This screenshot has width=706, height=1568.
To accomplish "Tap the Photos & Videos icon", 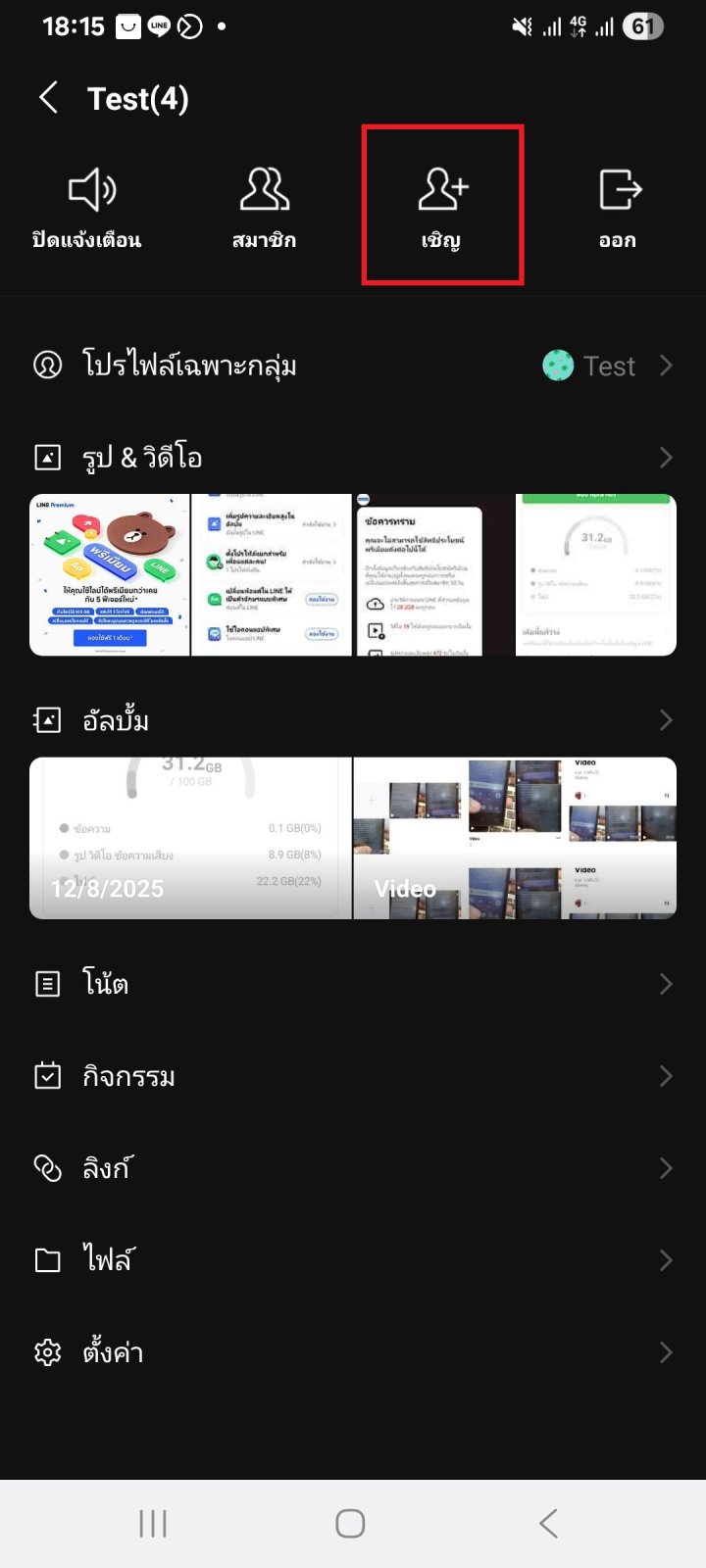I will 47,458.
